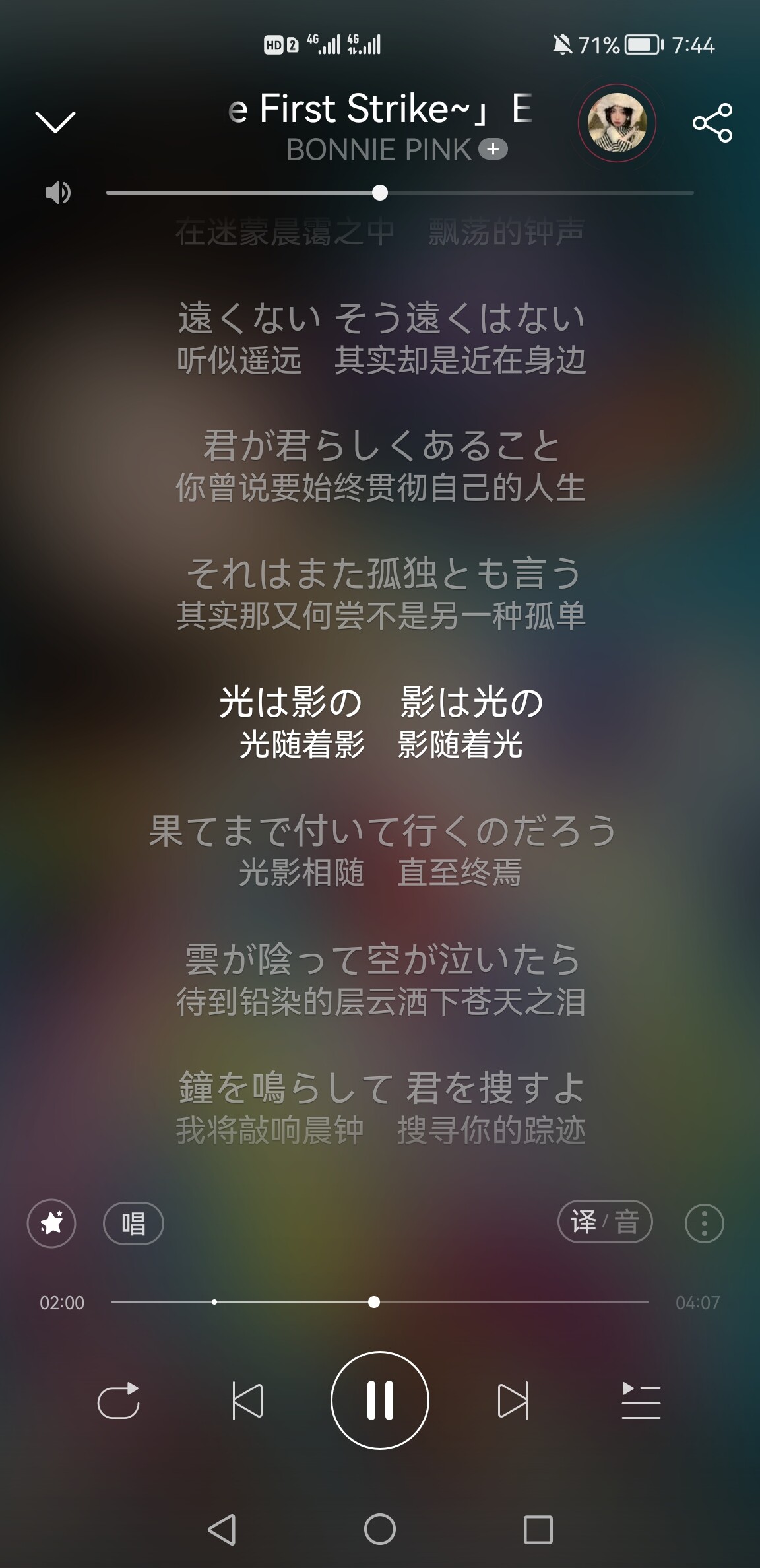760x1568 pixels.
Task: Return to the home screen
Action: tap(380, 1529)
